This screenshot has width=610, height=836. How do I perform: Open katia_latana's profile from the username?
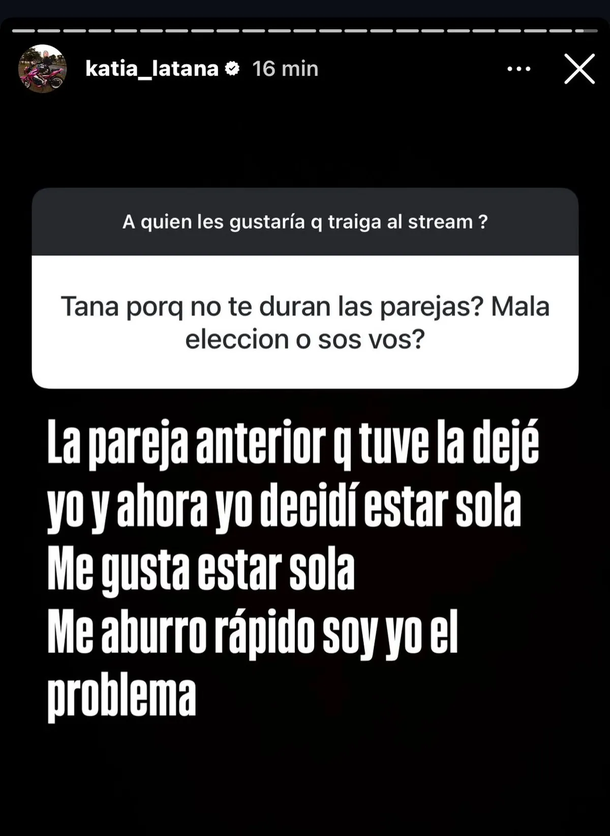pyautogui.click(x=150, y=69)
